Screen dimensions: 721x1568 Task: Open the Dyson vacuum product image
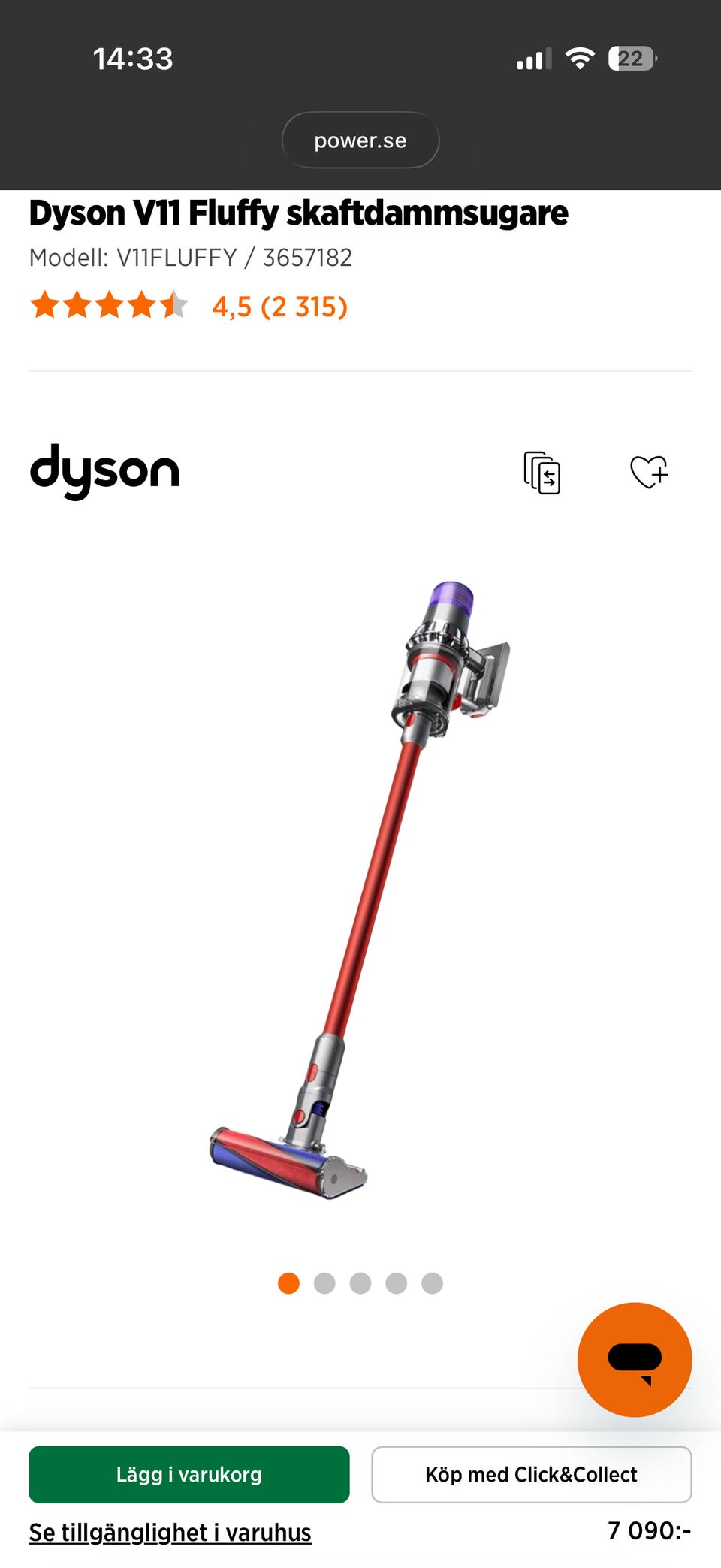(x=360, y=890)
